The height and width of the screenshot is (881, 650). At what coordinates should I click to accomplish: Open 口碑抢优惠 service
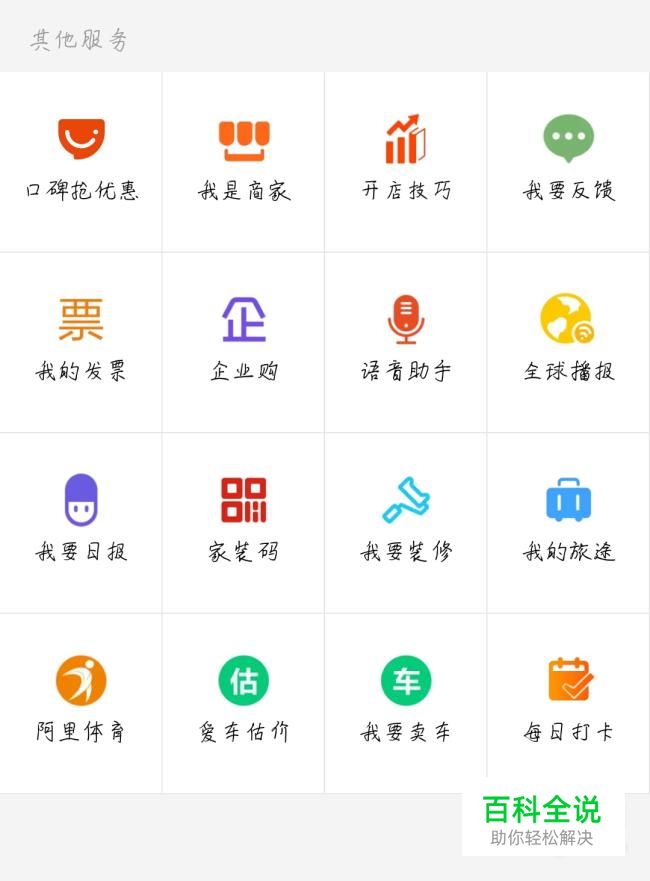tap(81, 160)
